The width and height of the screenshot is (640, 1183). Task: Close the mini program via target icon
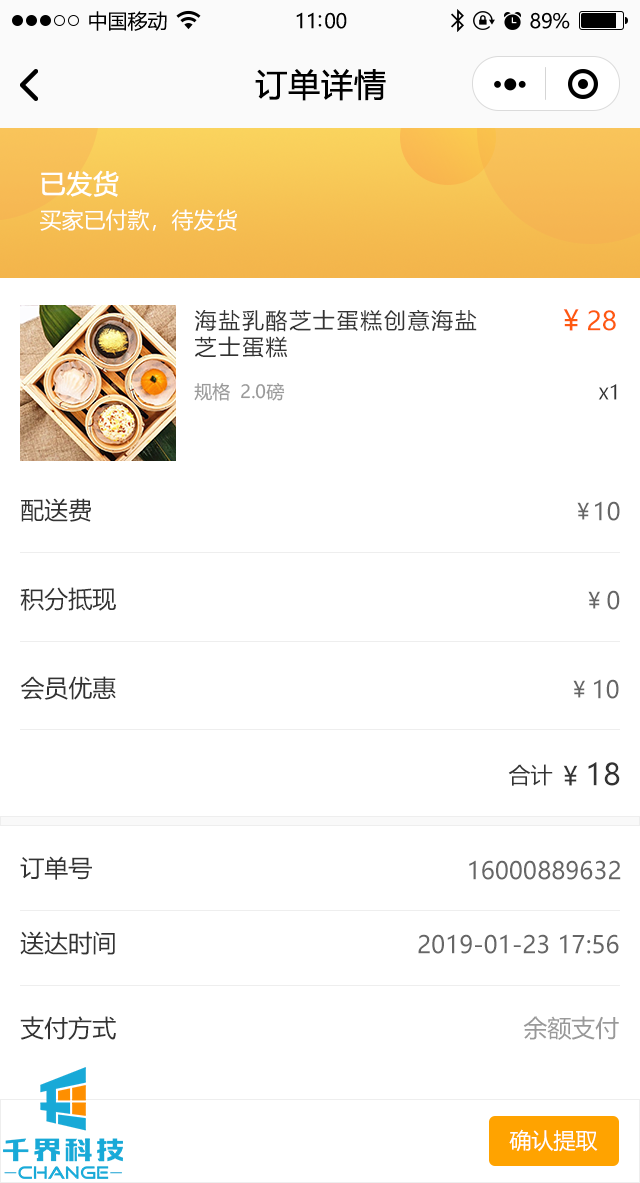click(582, 85)
